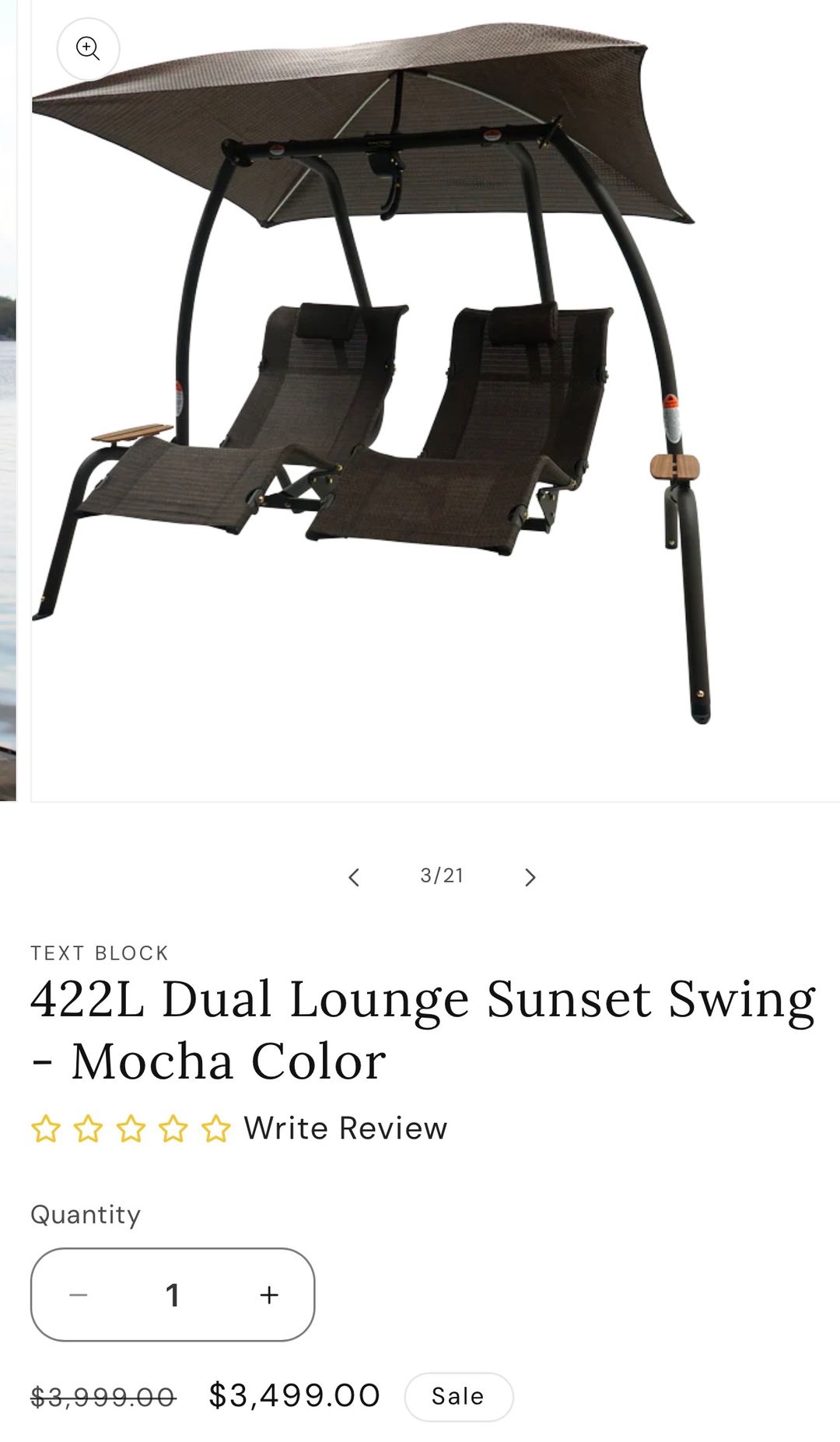Click the crossed-out $3,999.00 price
This screenshot has width=840, height=1442.
(101, 1395)
